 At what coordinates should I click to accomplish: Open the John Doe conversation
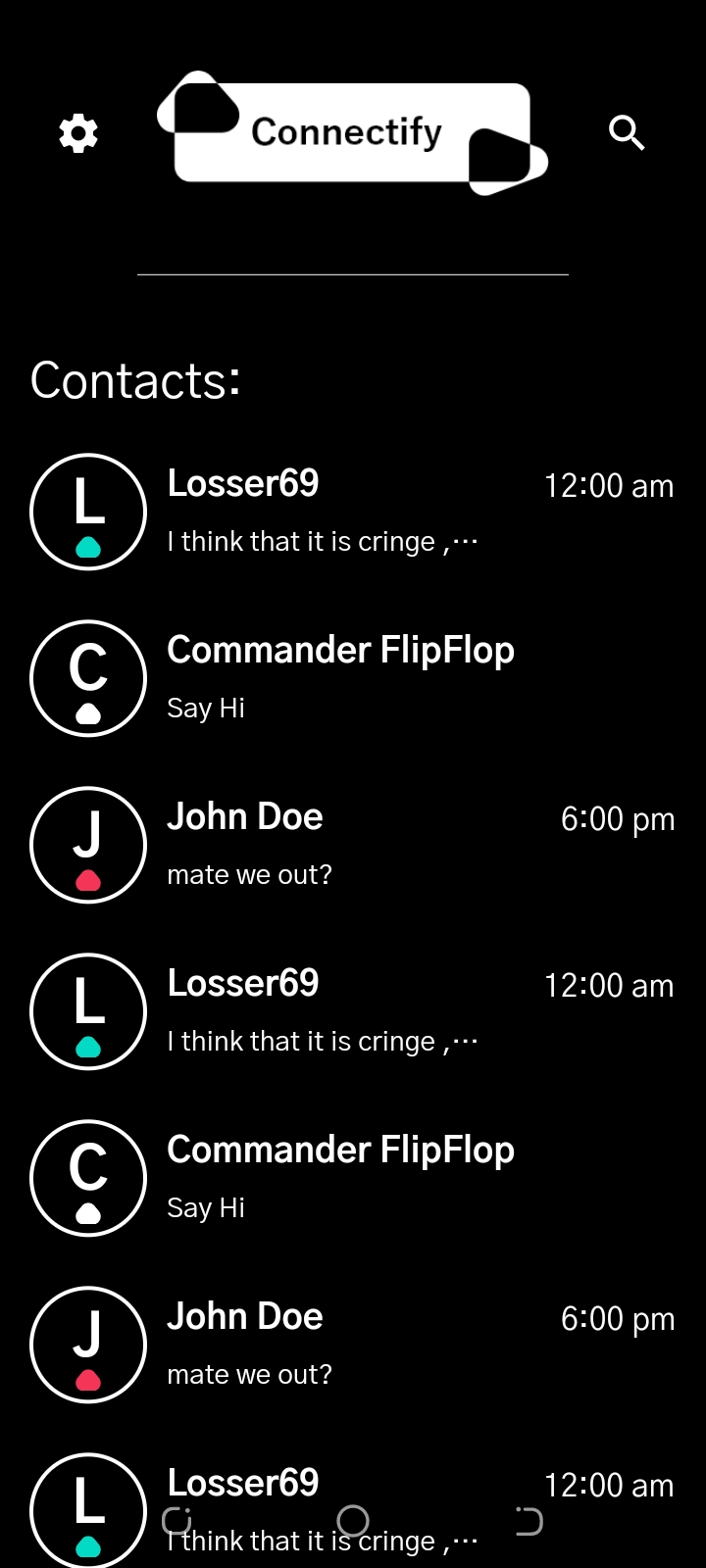click(245, 816)
